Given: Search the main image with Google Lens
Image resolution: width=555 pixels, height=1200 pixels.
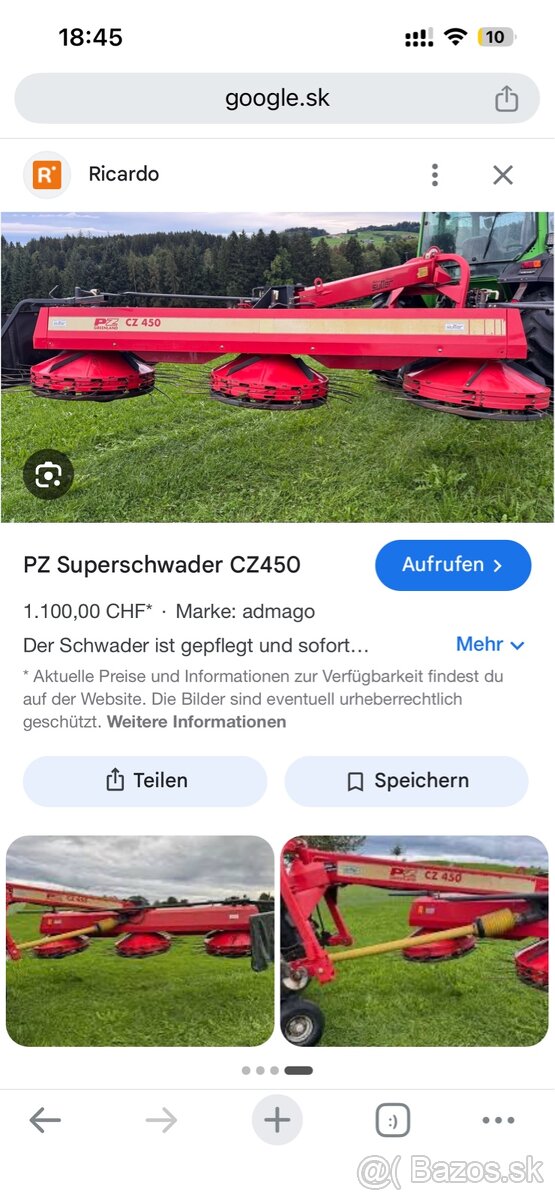Looking at the screenshot, I should [48, 474].
